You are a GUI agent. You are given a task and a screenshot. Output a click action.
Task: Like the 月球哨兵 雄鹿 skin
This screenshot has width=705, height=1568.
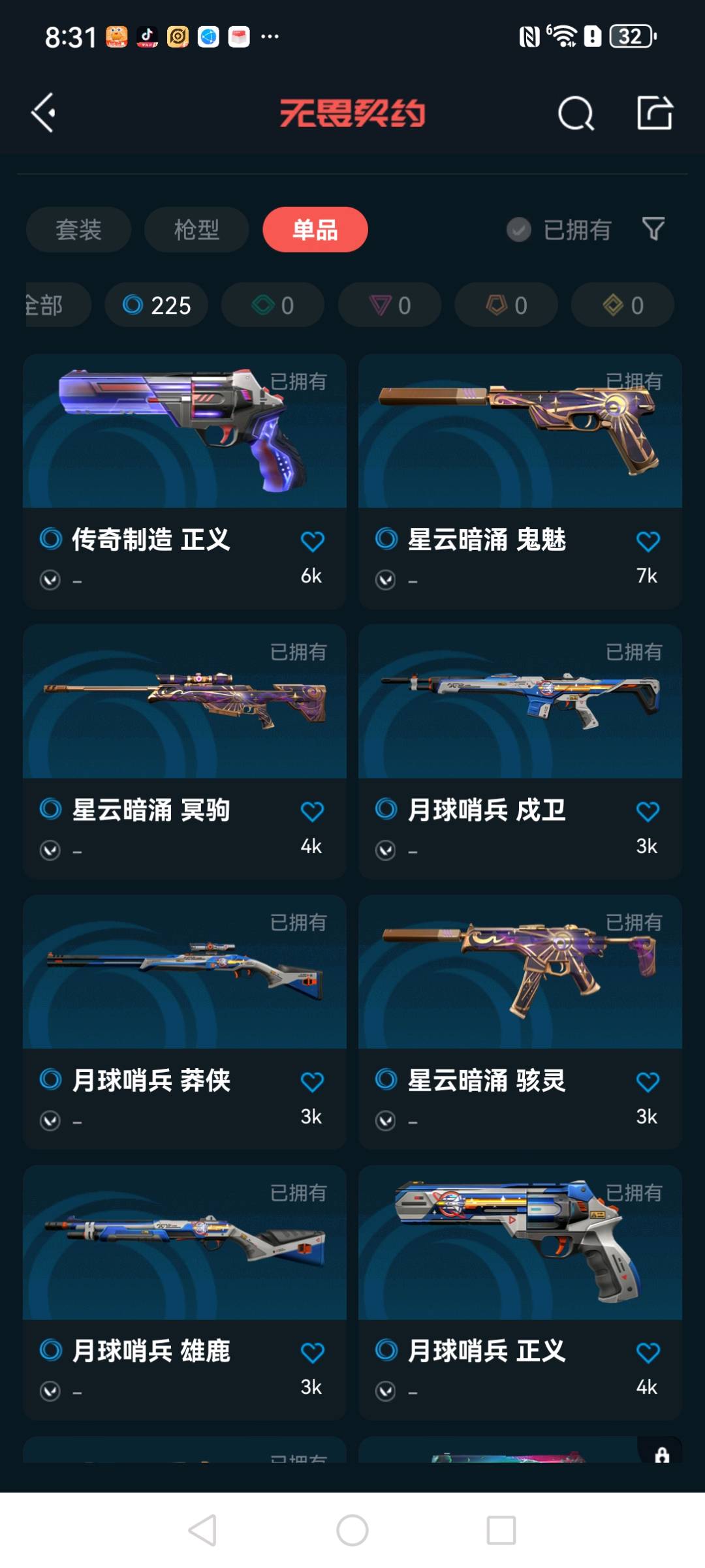click(x=312, y=1352)
